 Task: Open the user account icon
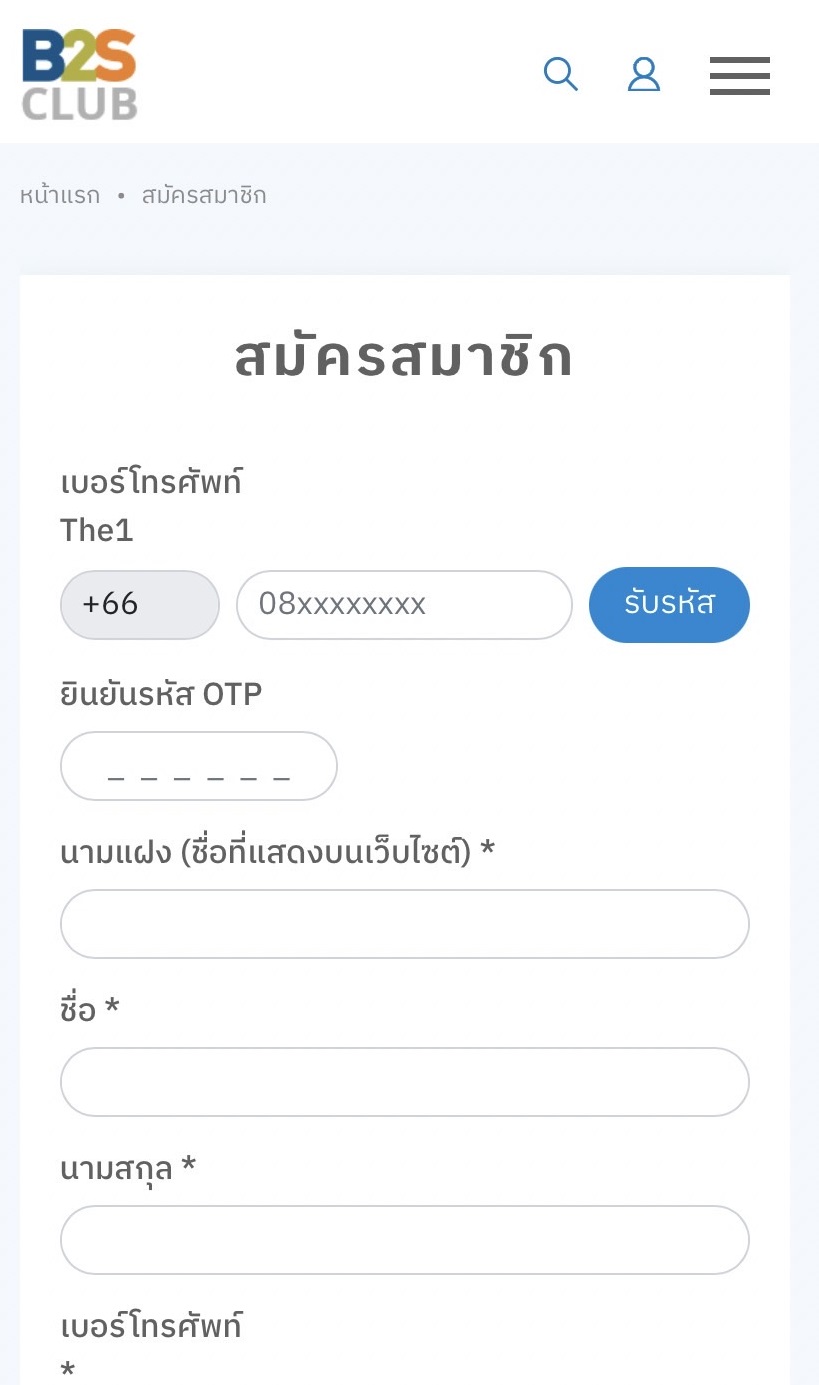click(x=644, y=74)
